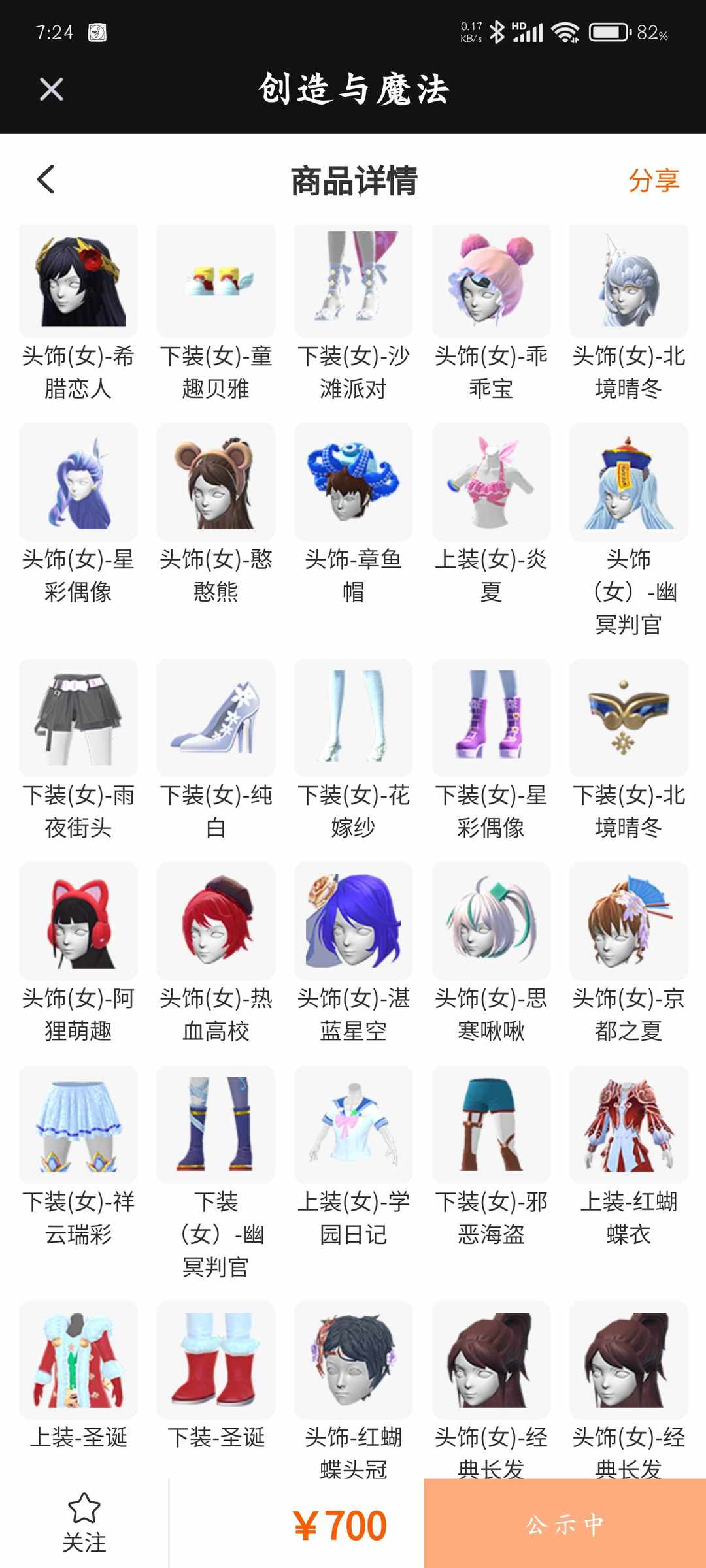Image resolution: width=706 pixels, height=1568 pixels.
Task: Open 下装(女)-雨夜街头 item
Action: point(78,717)
